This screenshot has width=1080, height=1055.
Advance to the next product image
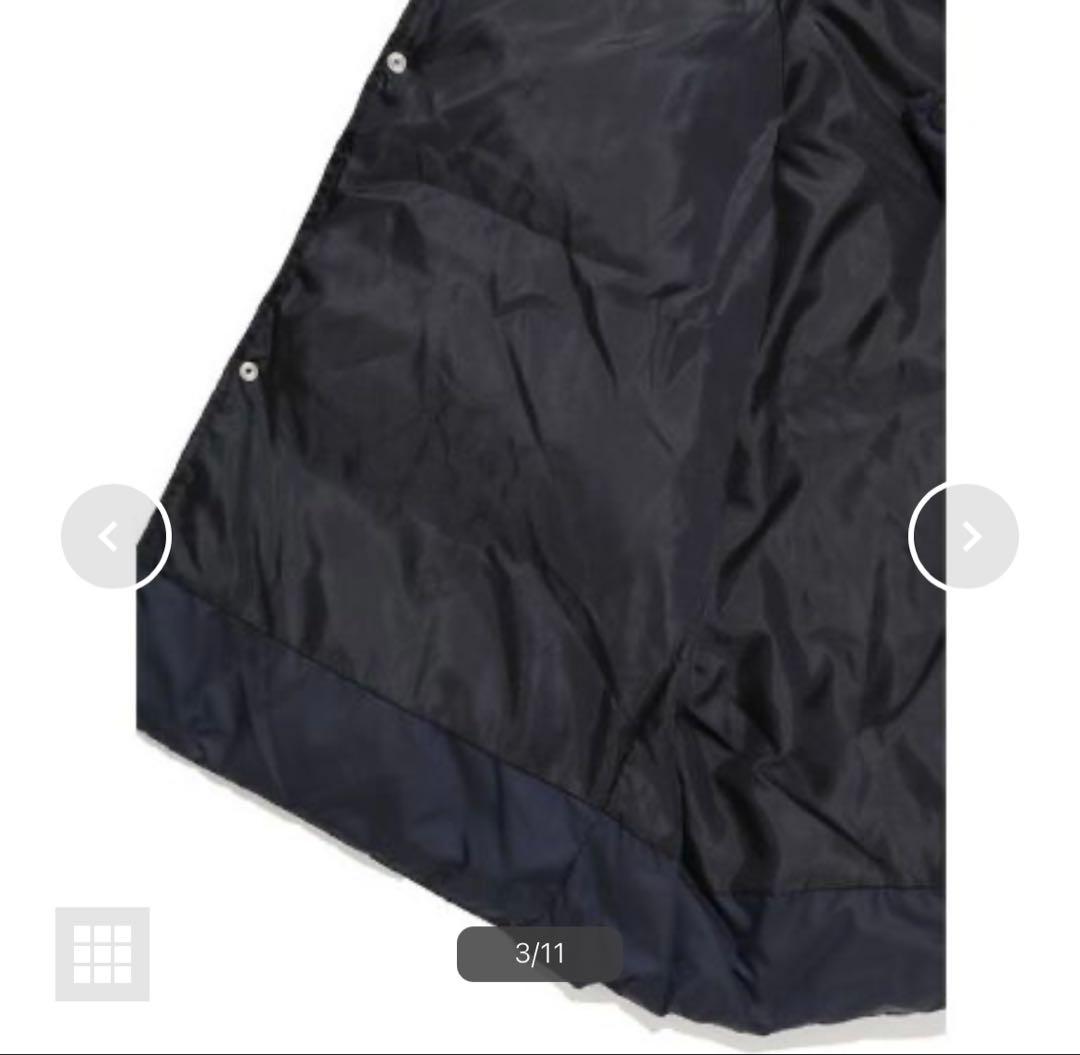point(964,537)
